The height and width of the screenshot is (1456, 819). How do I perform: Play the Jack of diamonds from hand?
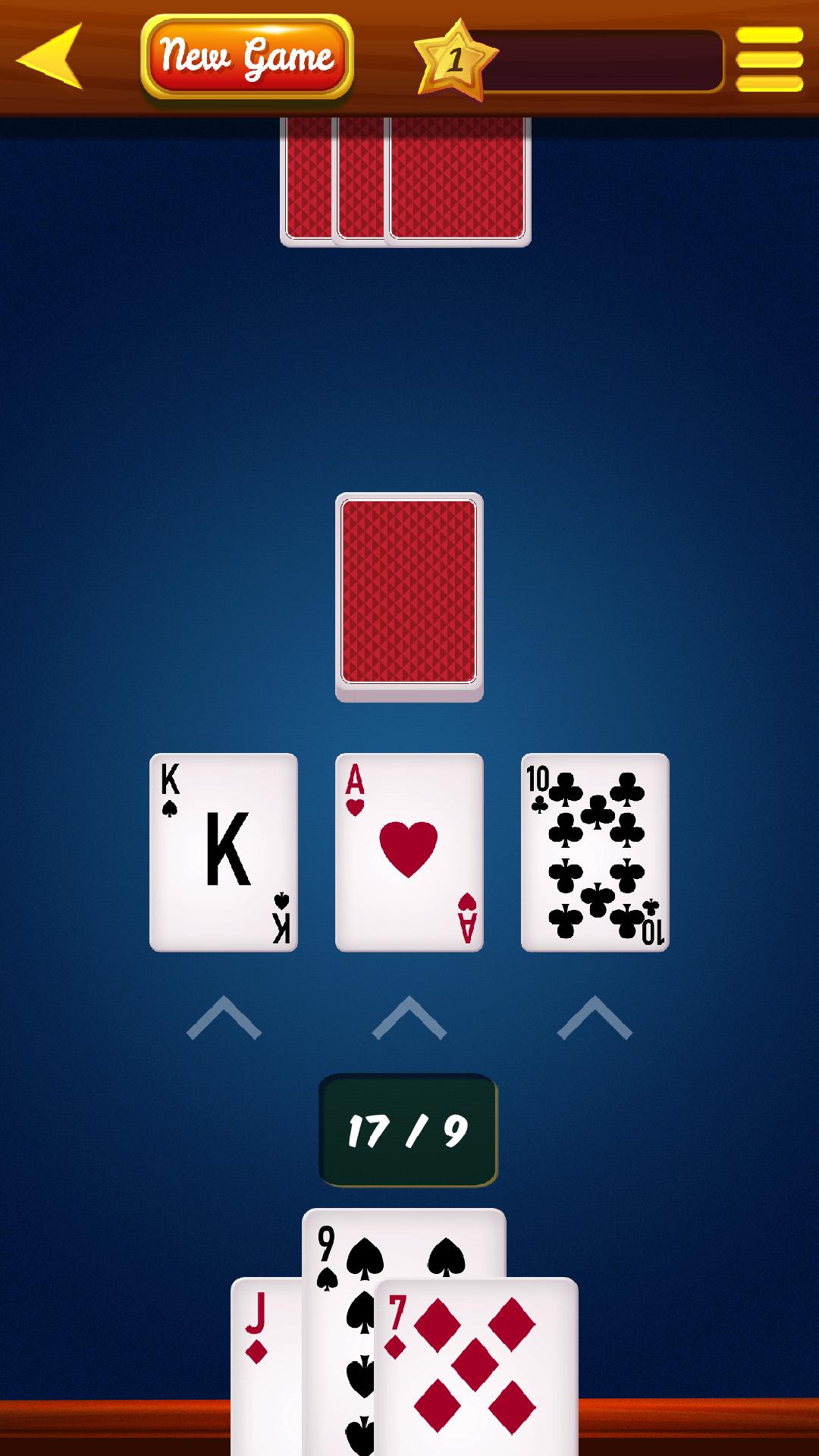pyautogui.click(x=265, y=1365)
